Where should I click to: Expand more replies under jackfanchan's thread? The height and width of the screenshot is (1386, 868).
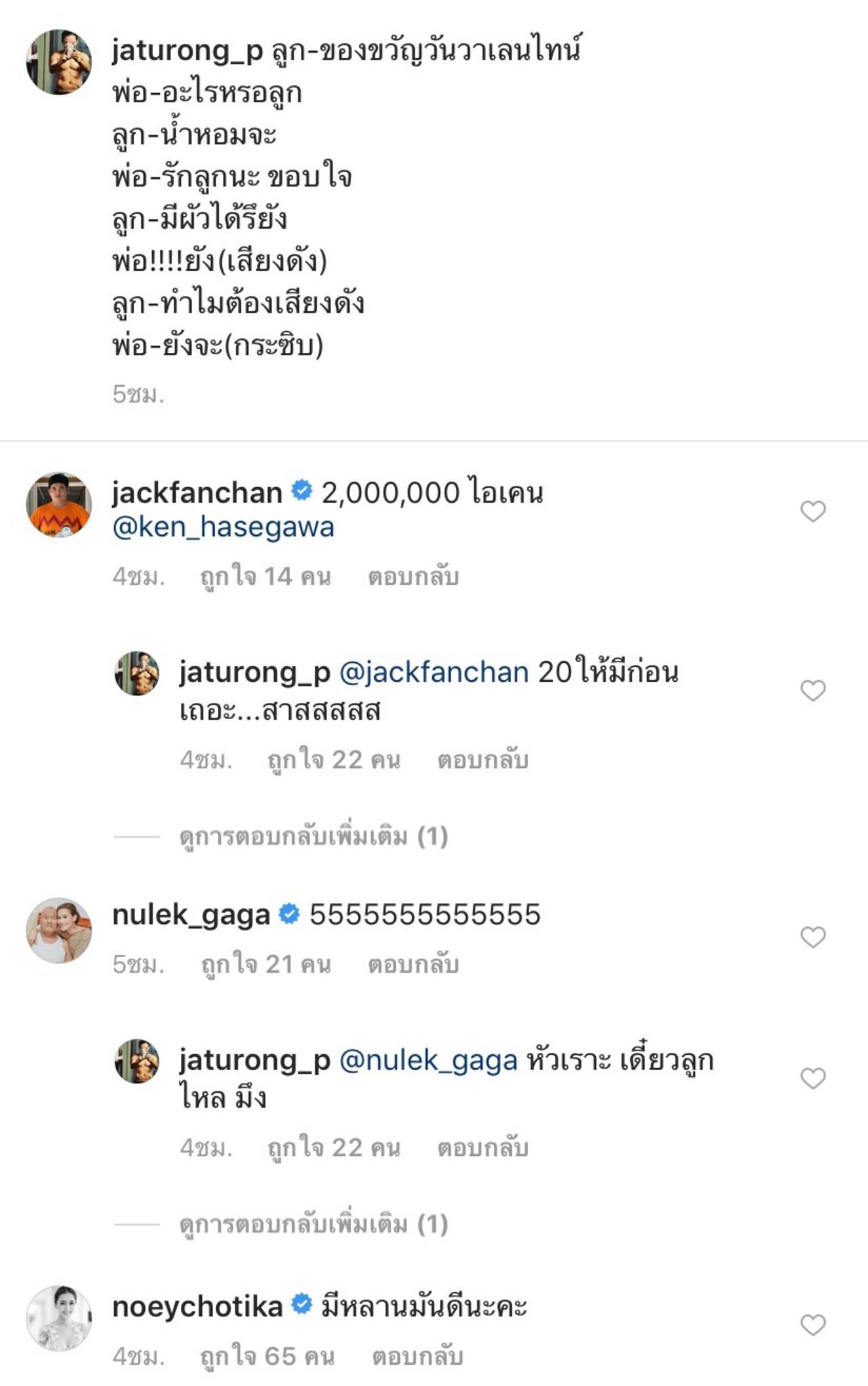pyautogui.click(x=313, y=836)
